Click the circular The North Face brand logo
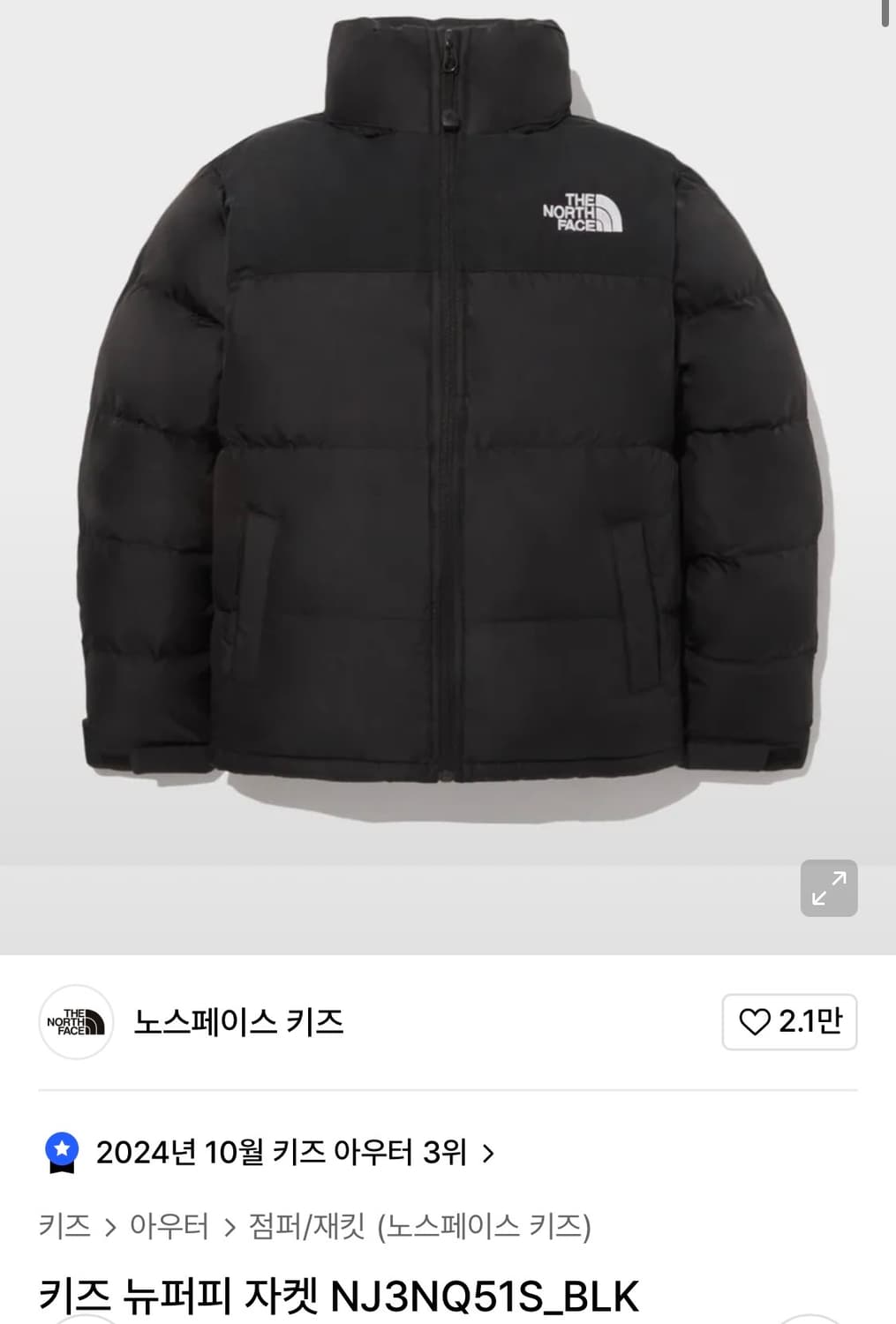Image resolution: width=896 pixels, height=1324 pixels. point(75,1022)
